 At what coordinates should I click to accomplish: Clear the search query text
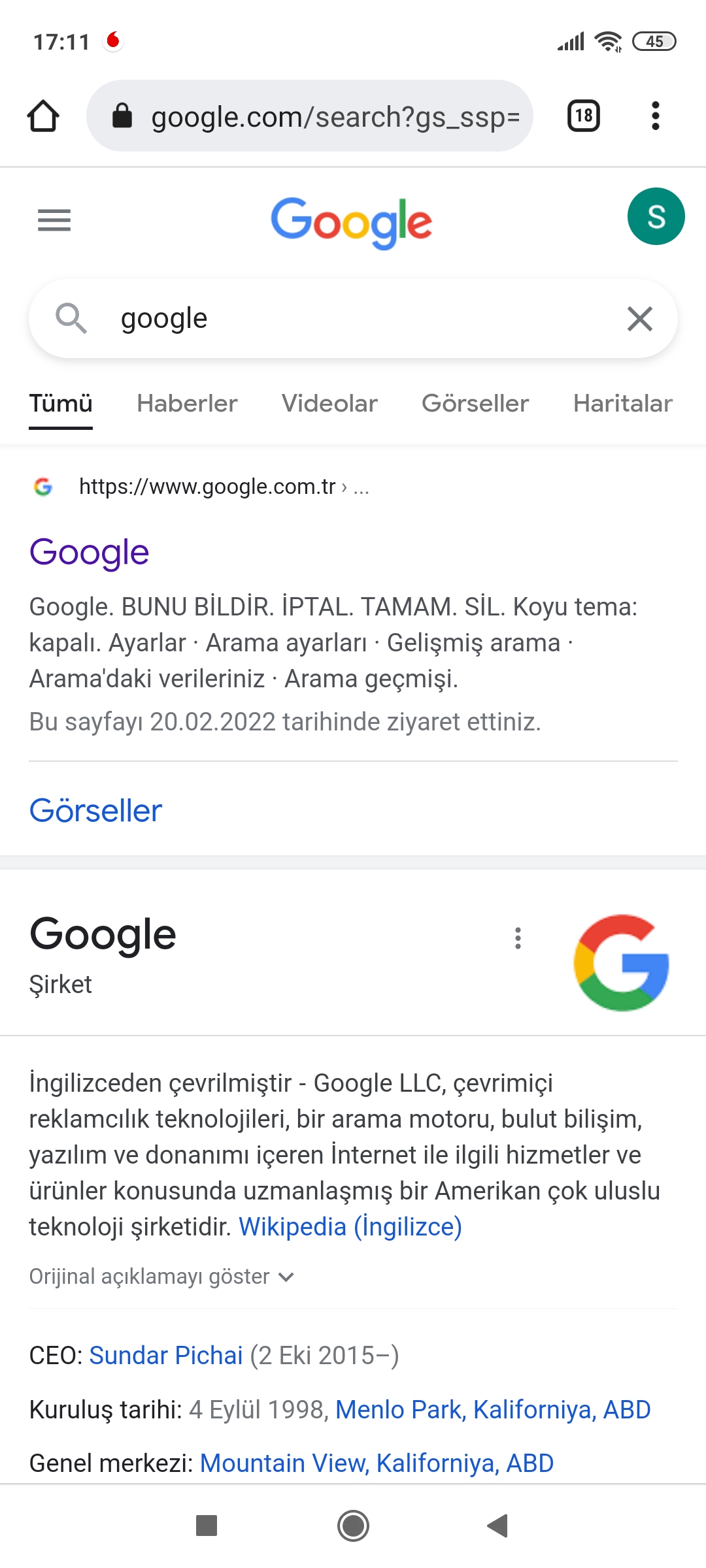click(639, 319)
